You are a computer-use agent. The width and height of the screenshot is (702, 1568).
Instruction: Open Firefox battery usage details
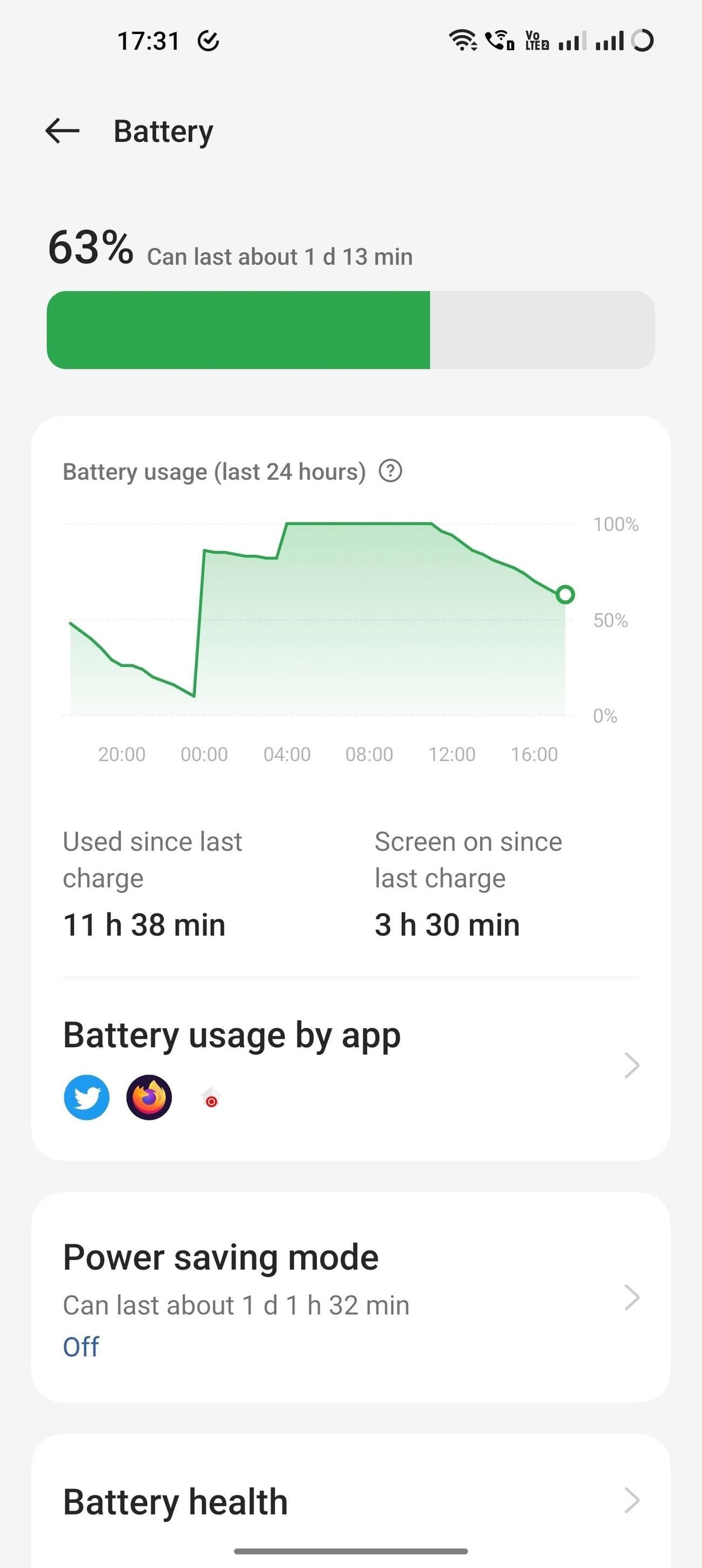click(x=149, y=1098)
